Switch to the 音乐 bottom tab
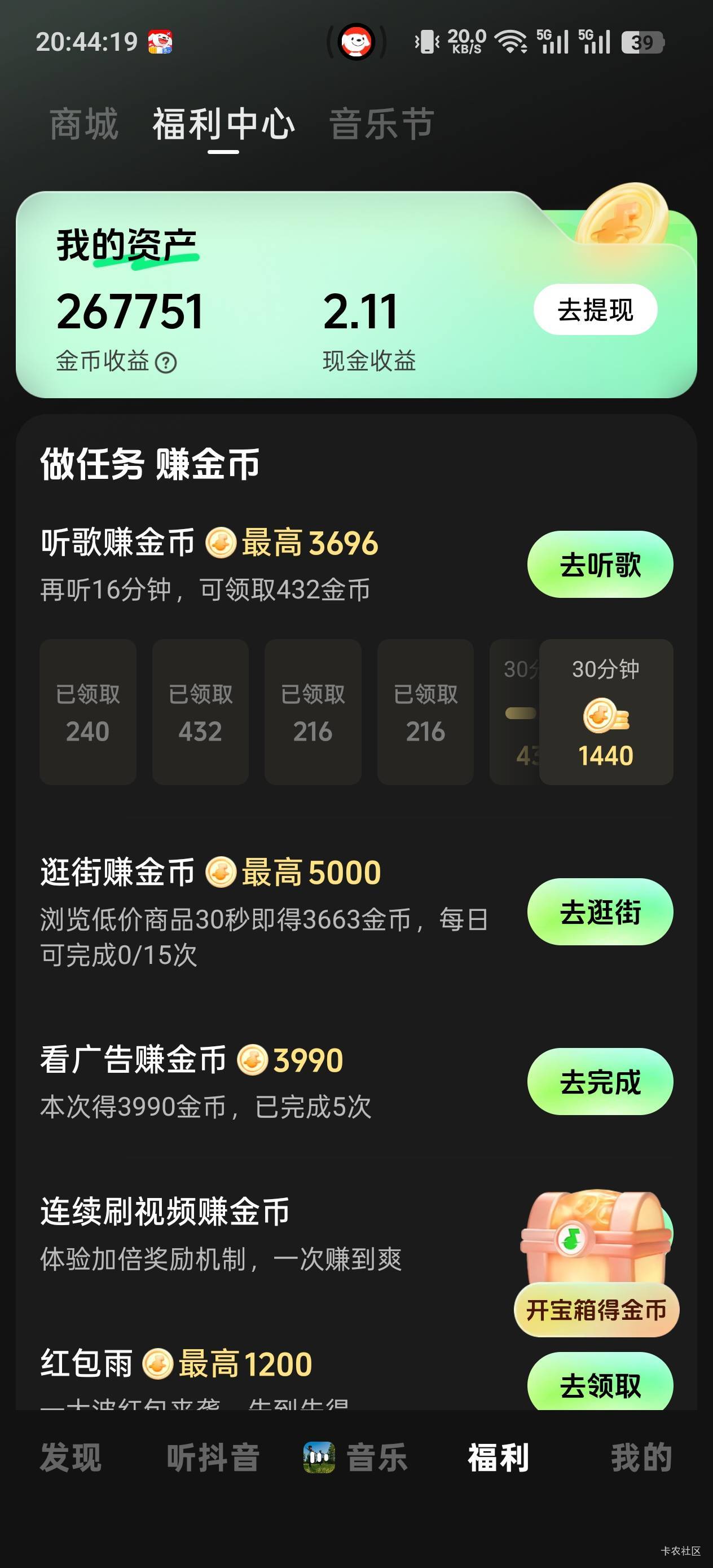Viewport: 713px width, 1568px height. coord(355,1458)
